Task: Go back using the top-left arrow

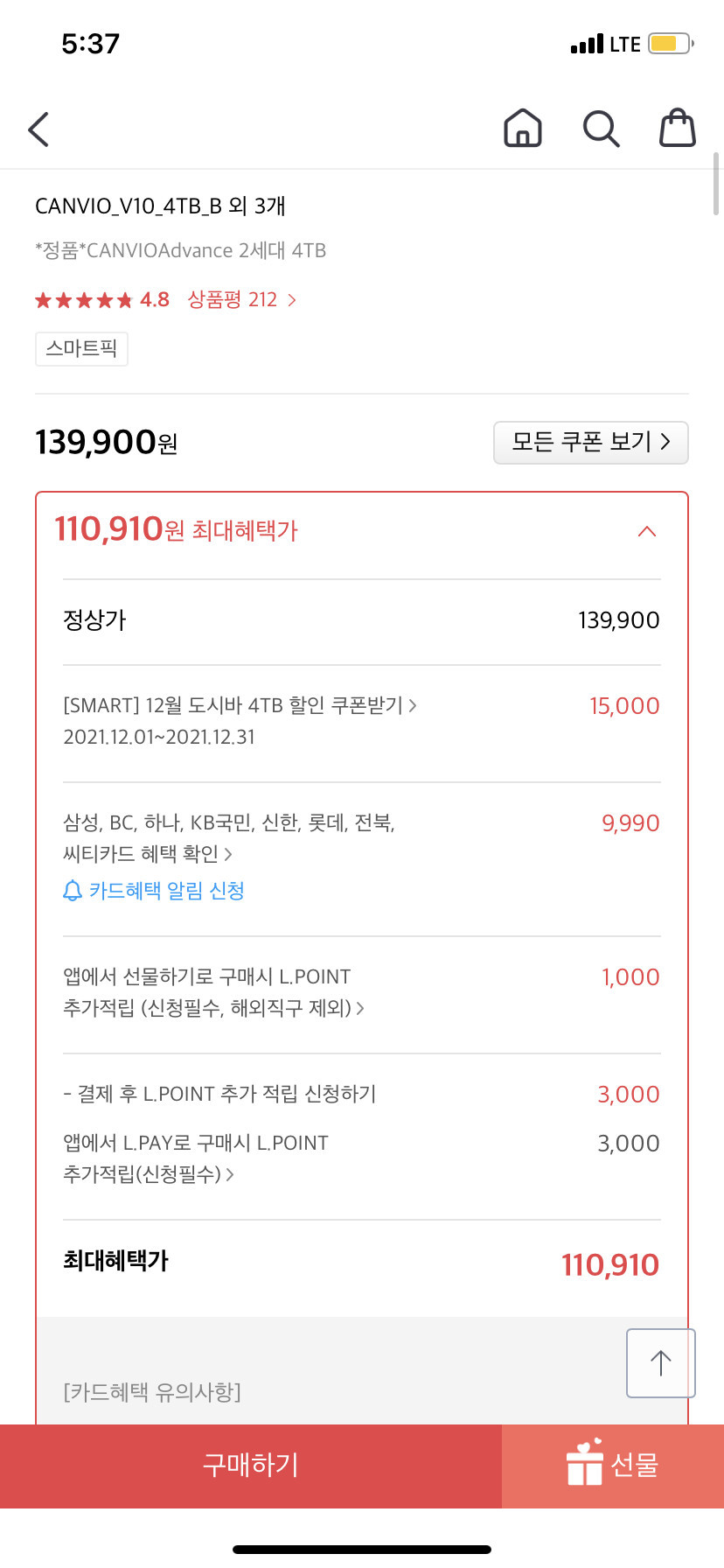Action: tap(38, 129)
